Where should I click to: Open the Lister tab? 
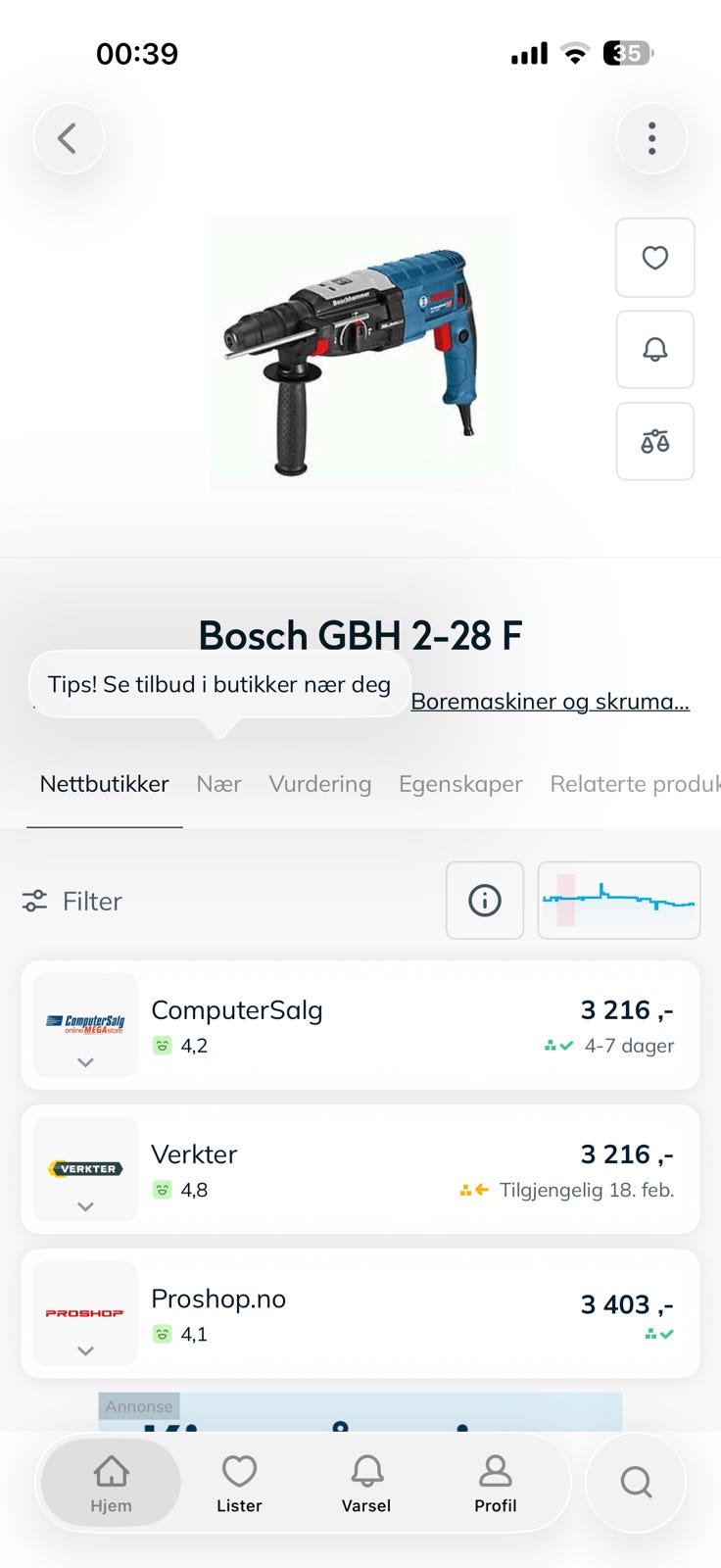(x=239, y=1484)
